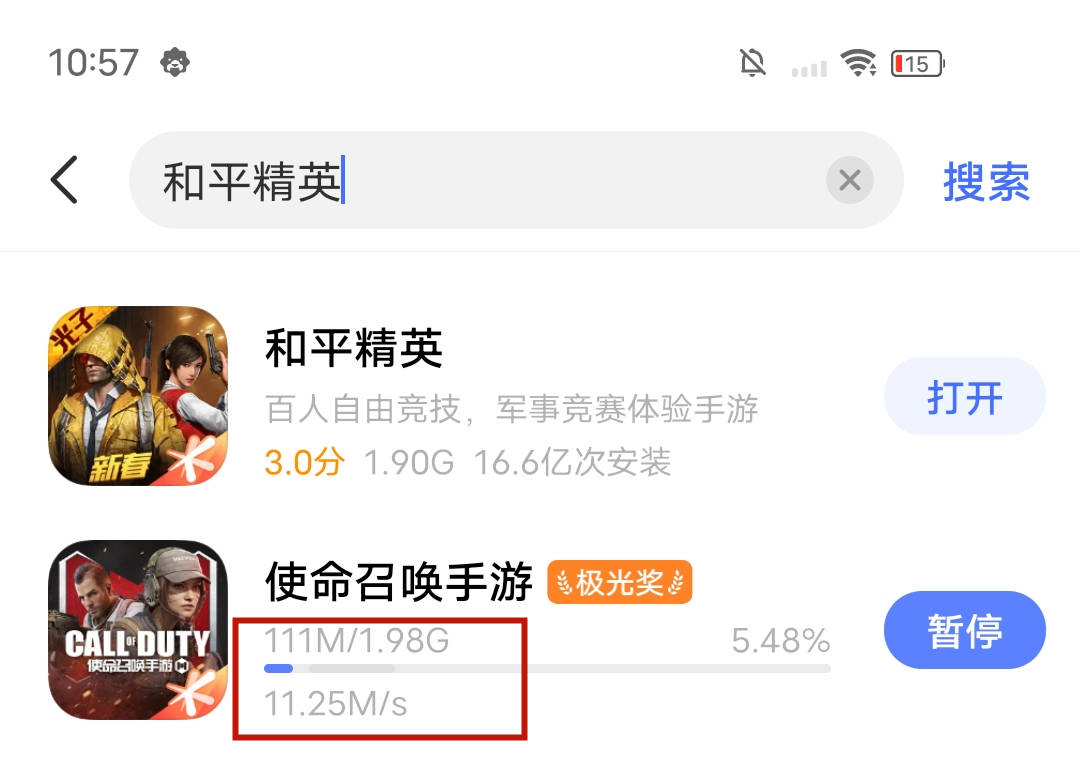Screen dimensions: 1080x760
Task: Clear the search text with the X
Action: [x=849, y=181]
